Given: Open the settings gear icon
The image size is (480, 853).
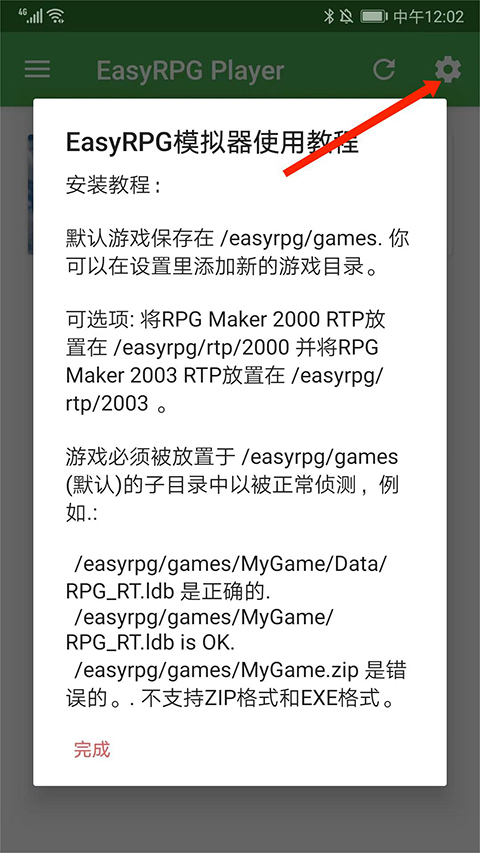Looking at the screenshot, I should click(448, 70).
